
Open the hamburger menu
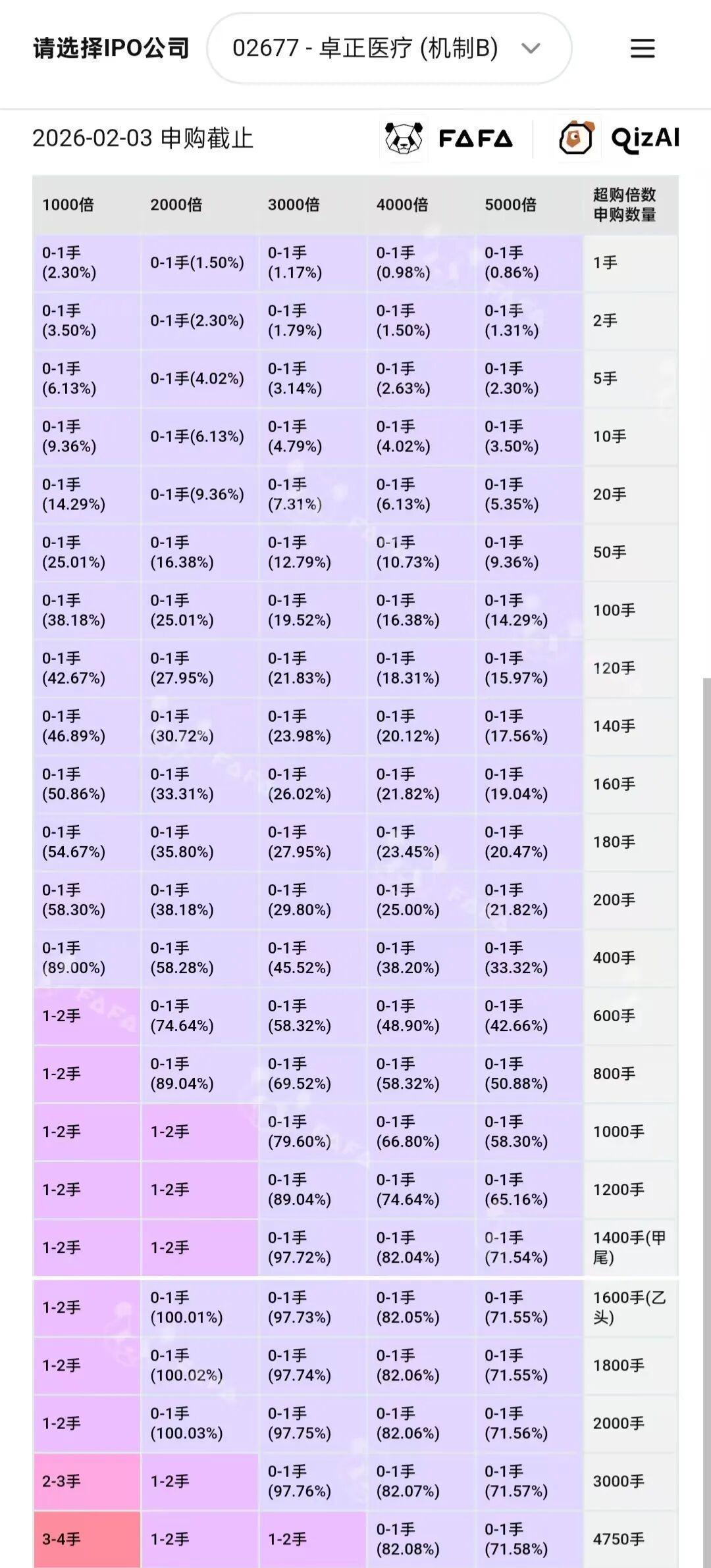pos(642,48)
